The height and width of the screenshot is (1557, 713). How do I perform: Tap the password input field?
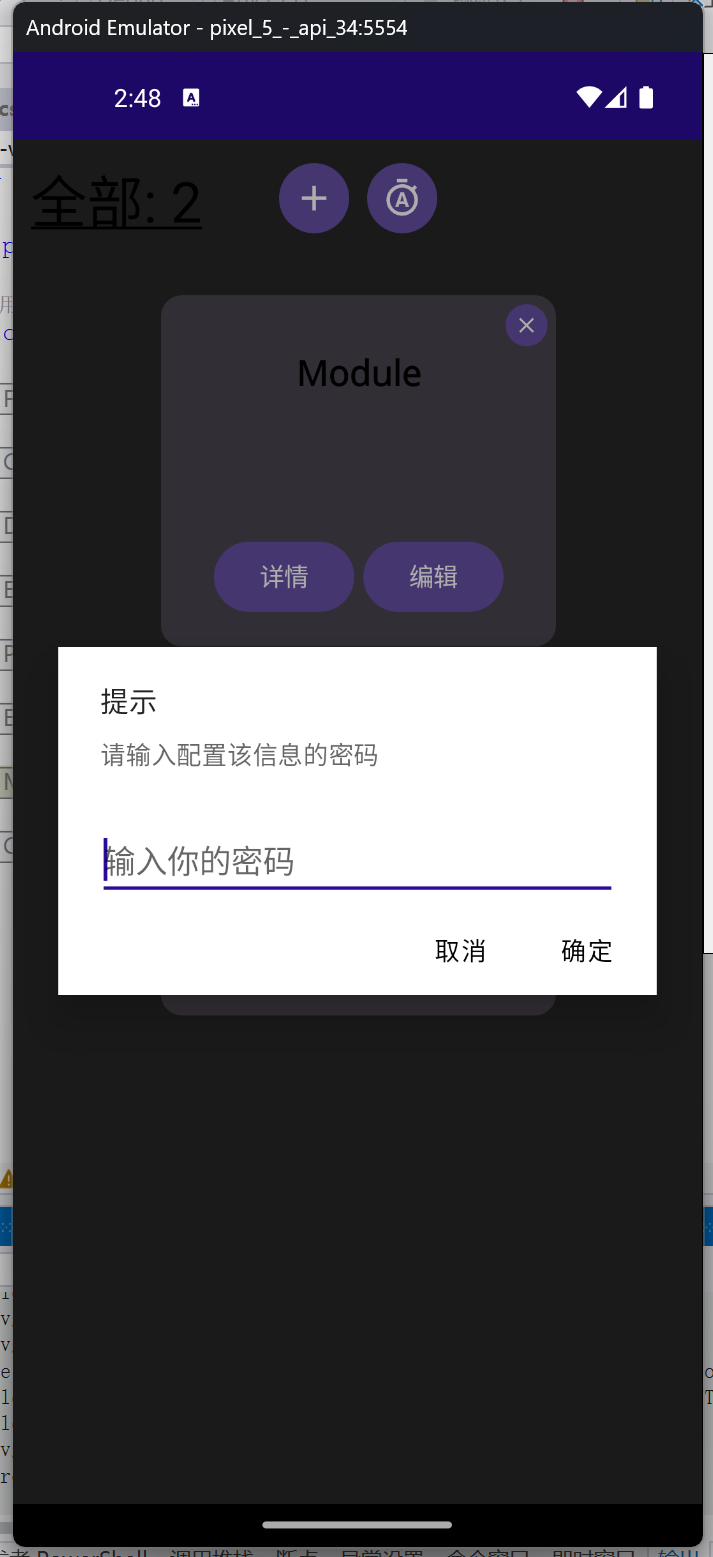(357, 861)
